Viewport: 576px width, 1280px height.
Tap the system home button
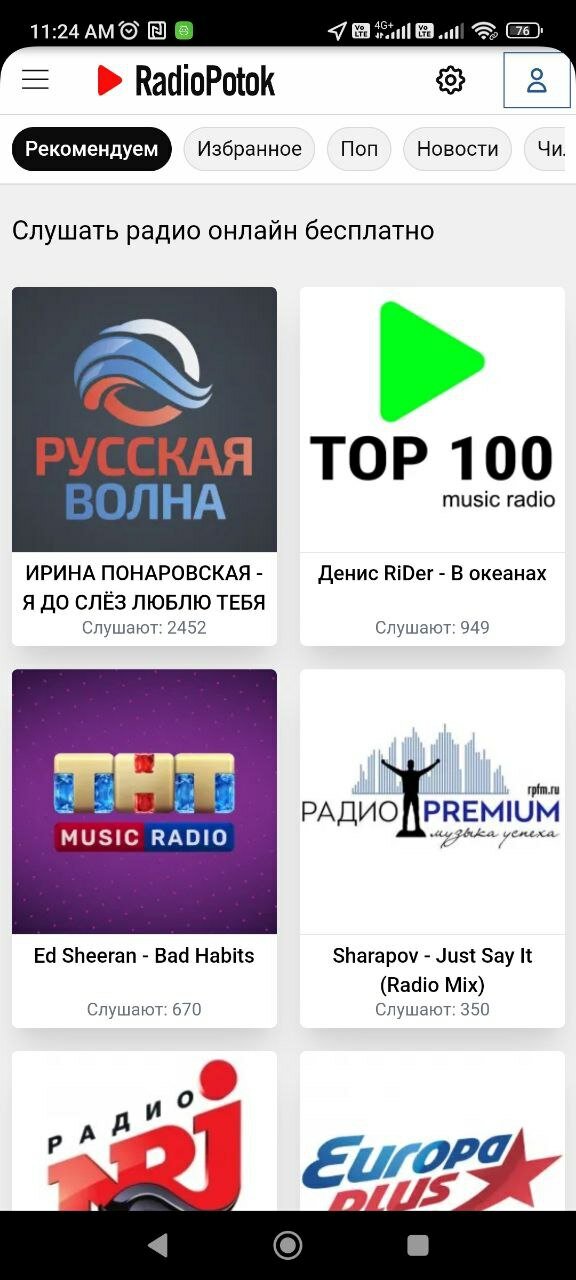[x=288, y=1245]
